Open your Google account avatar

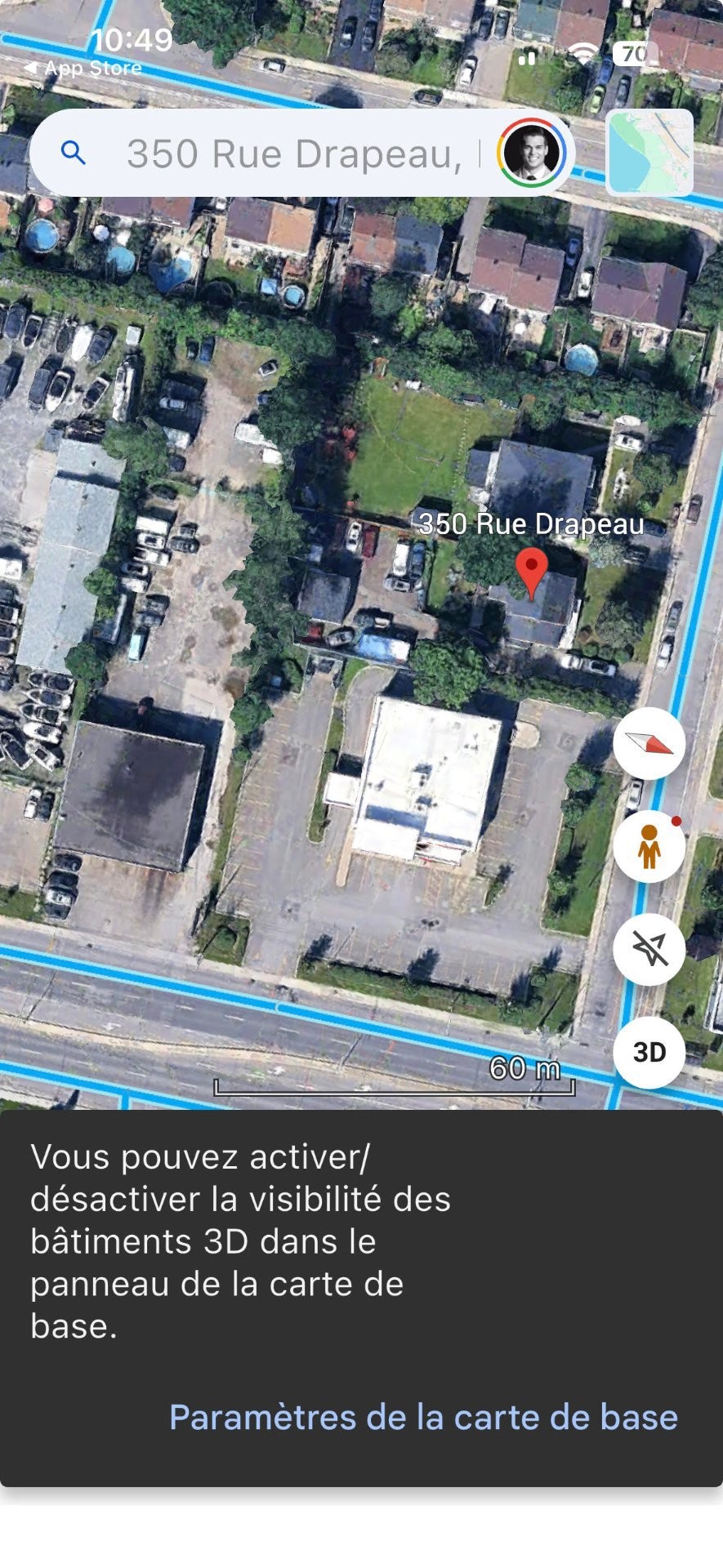(533, 153)
